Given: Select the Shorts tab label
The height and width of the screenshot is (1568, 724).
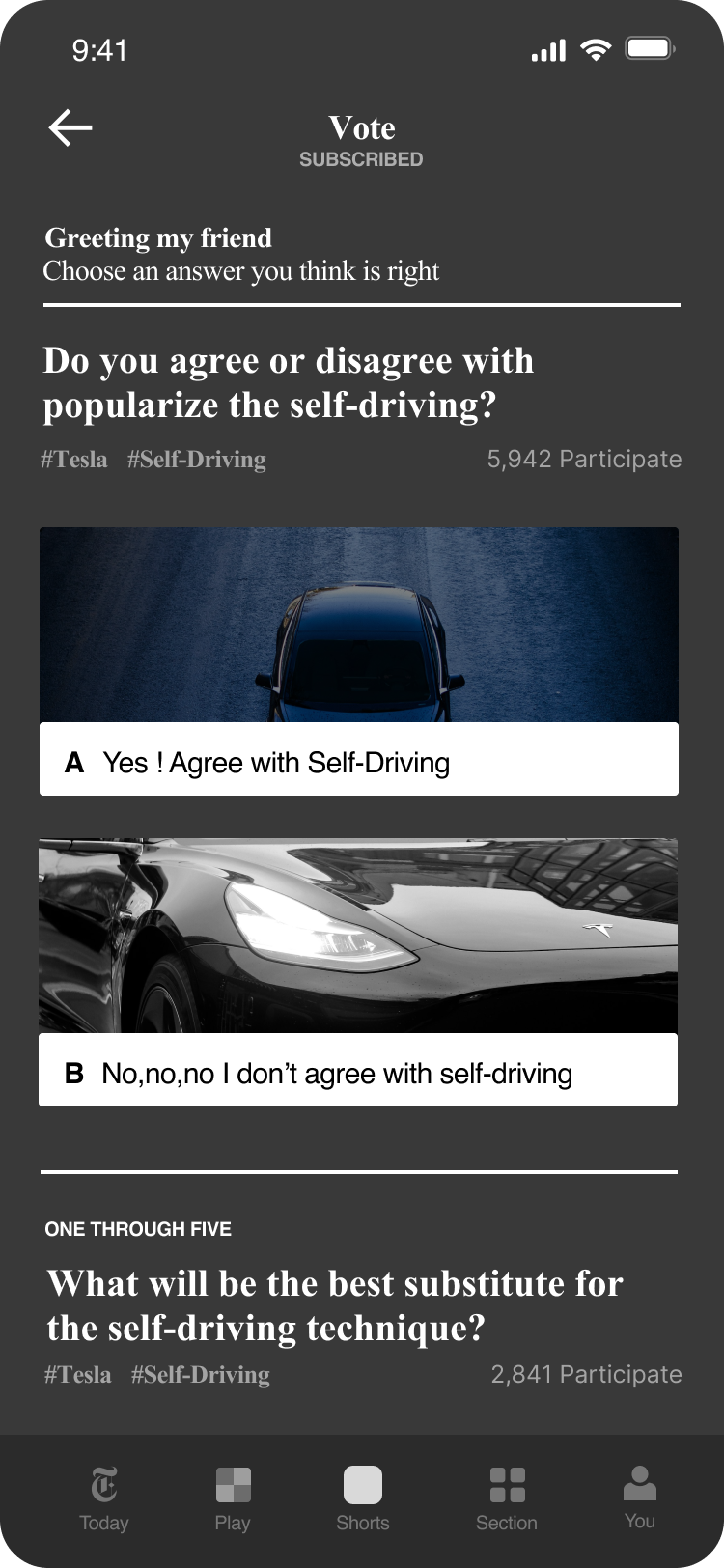Looking at the screenshot, I should click(x=362, y=1523).
